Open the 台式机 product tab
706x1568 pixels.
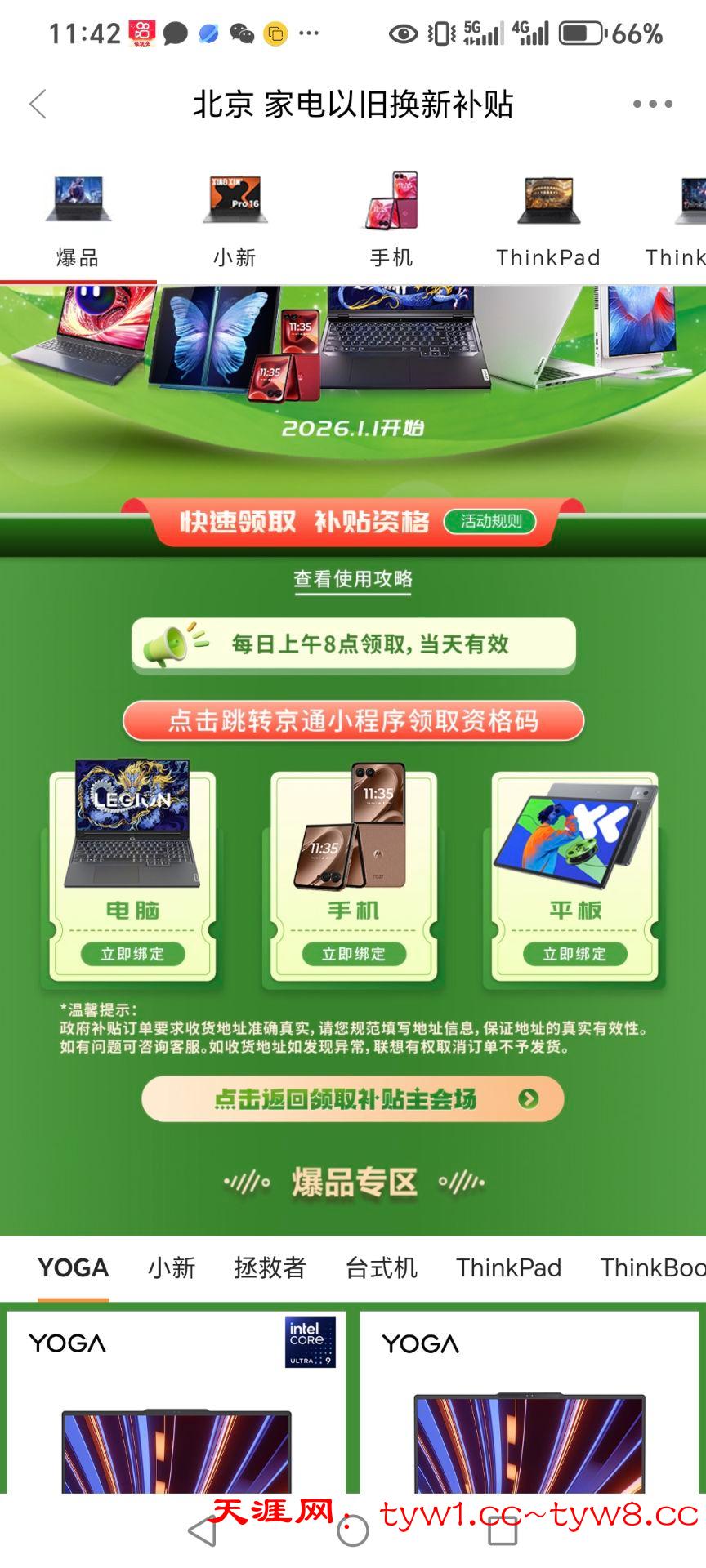coord(381,1267)
